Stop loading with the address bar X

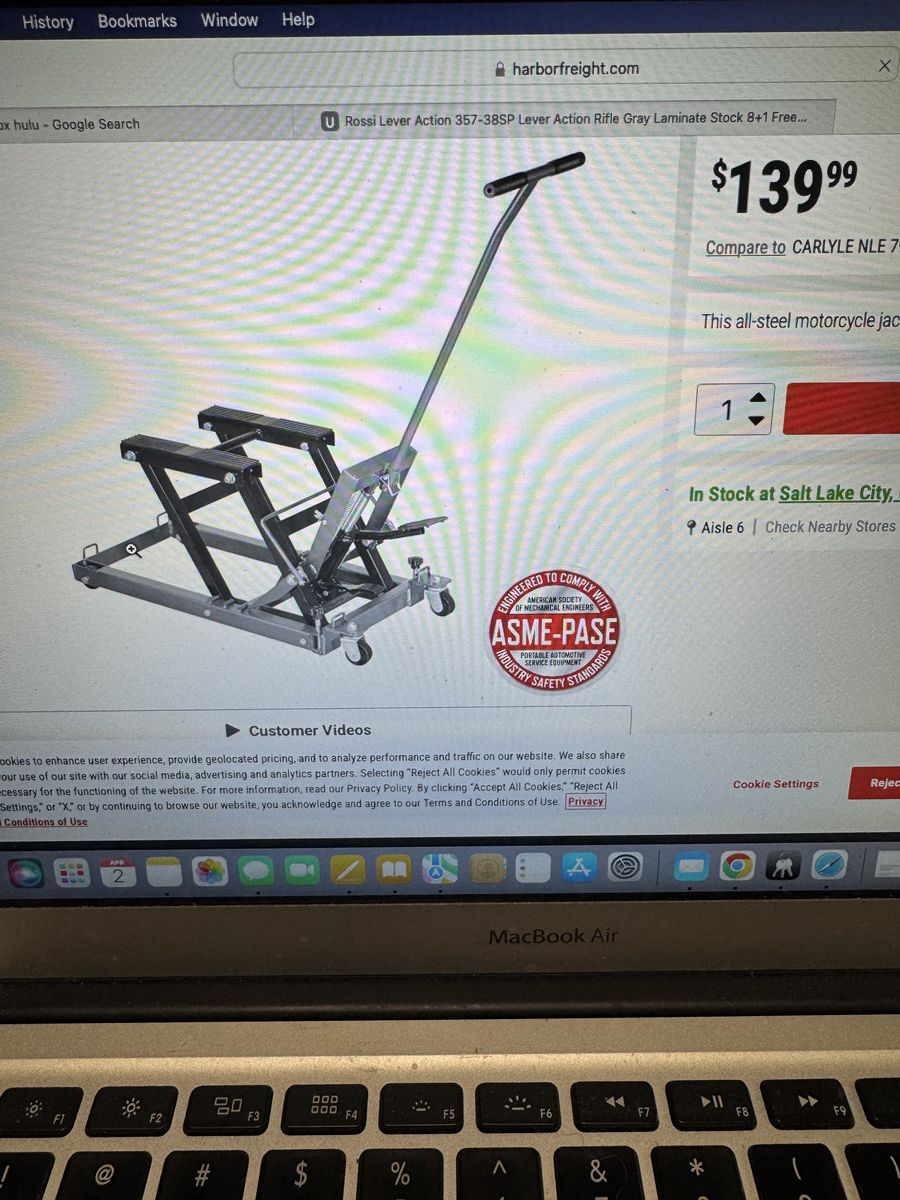[x=884, y=66]
